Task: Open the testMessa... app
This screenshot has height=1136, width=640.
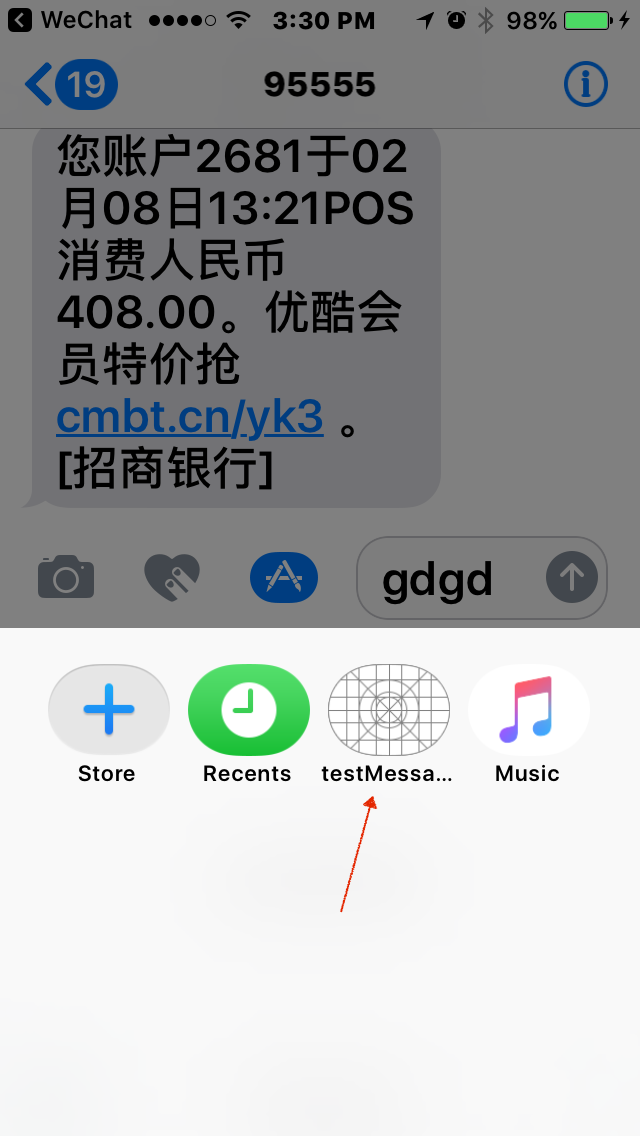Action: tap(388, 723)
